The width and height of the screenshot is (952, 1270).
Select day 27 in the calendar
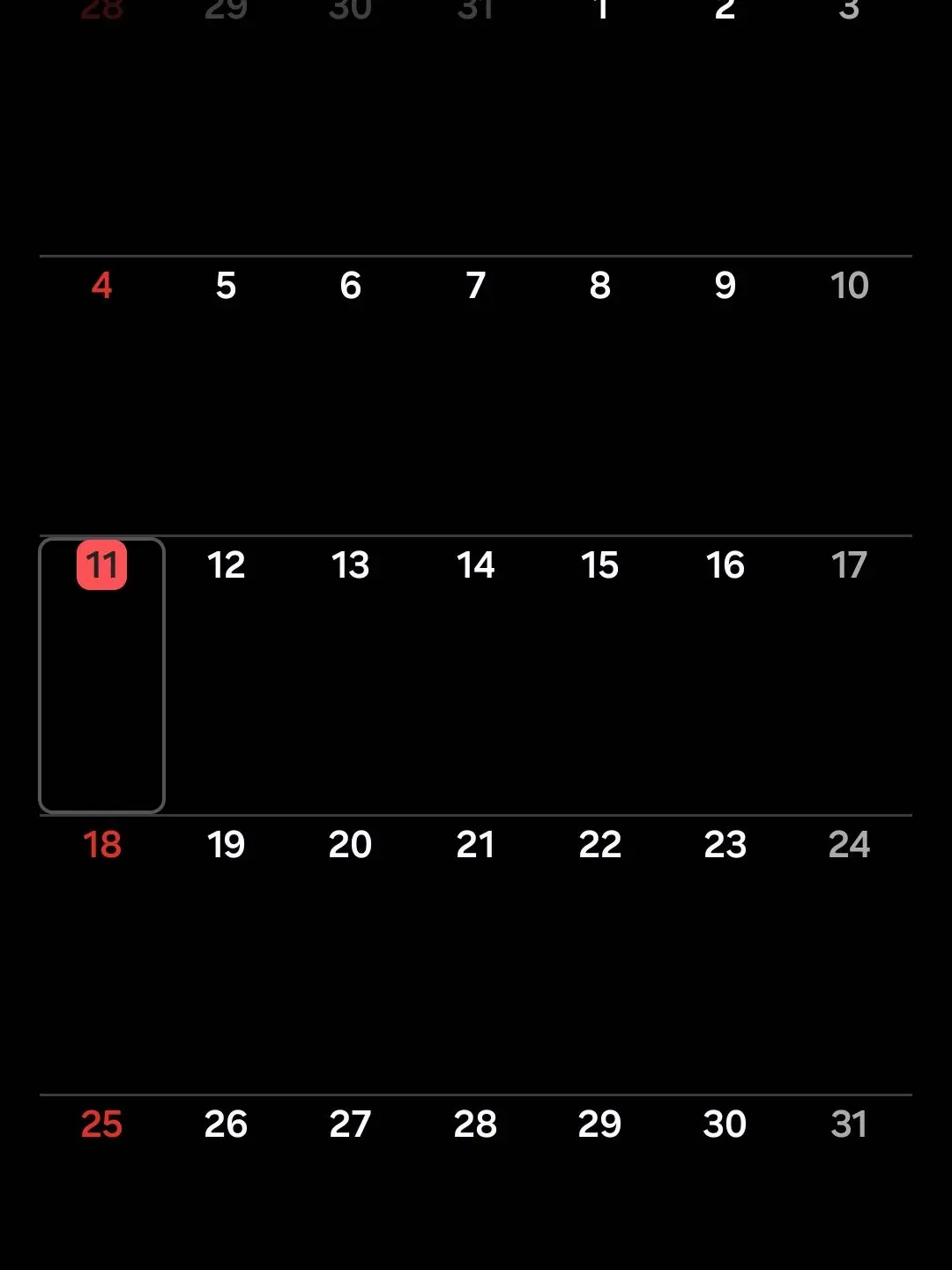350,1124
